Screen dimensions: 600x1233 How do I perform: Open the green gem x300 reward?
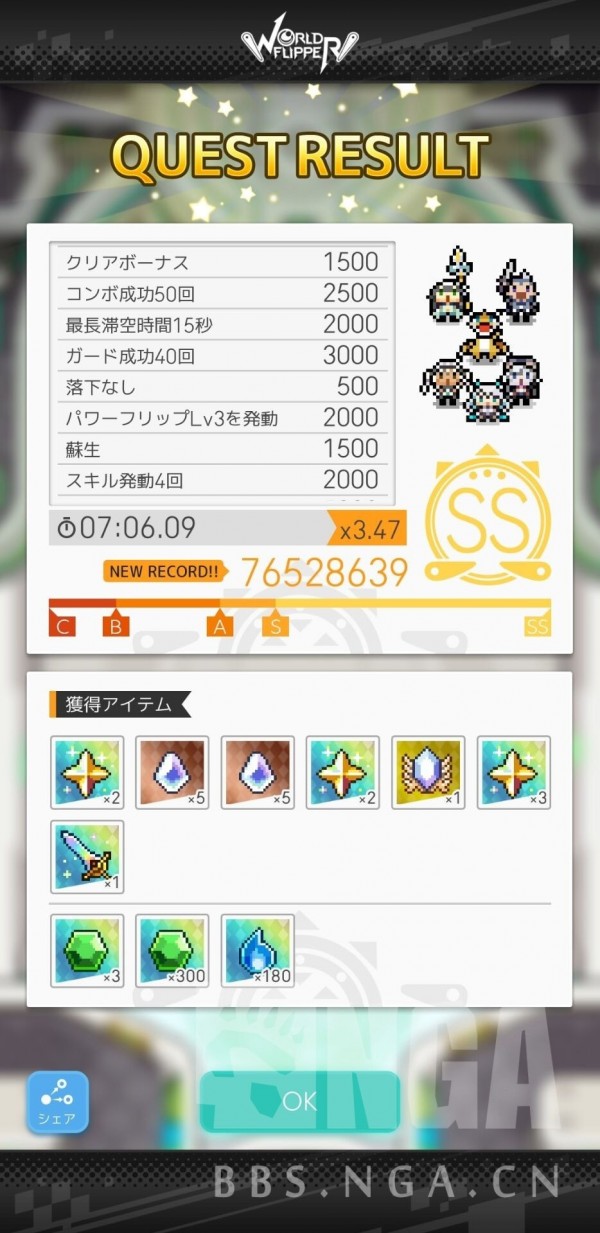[172, 950]
